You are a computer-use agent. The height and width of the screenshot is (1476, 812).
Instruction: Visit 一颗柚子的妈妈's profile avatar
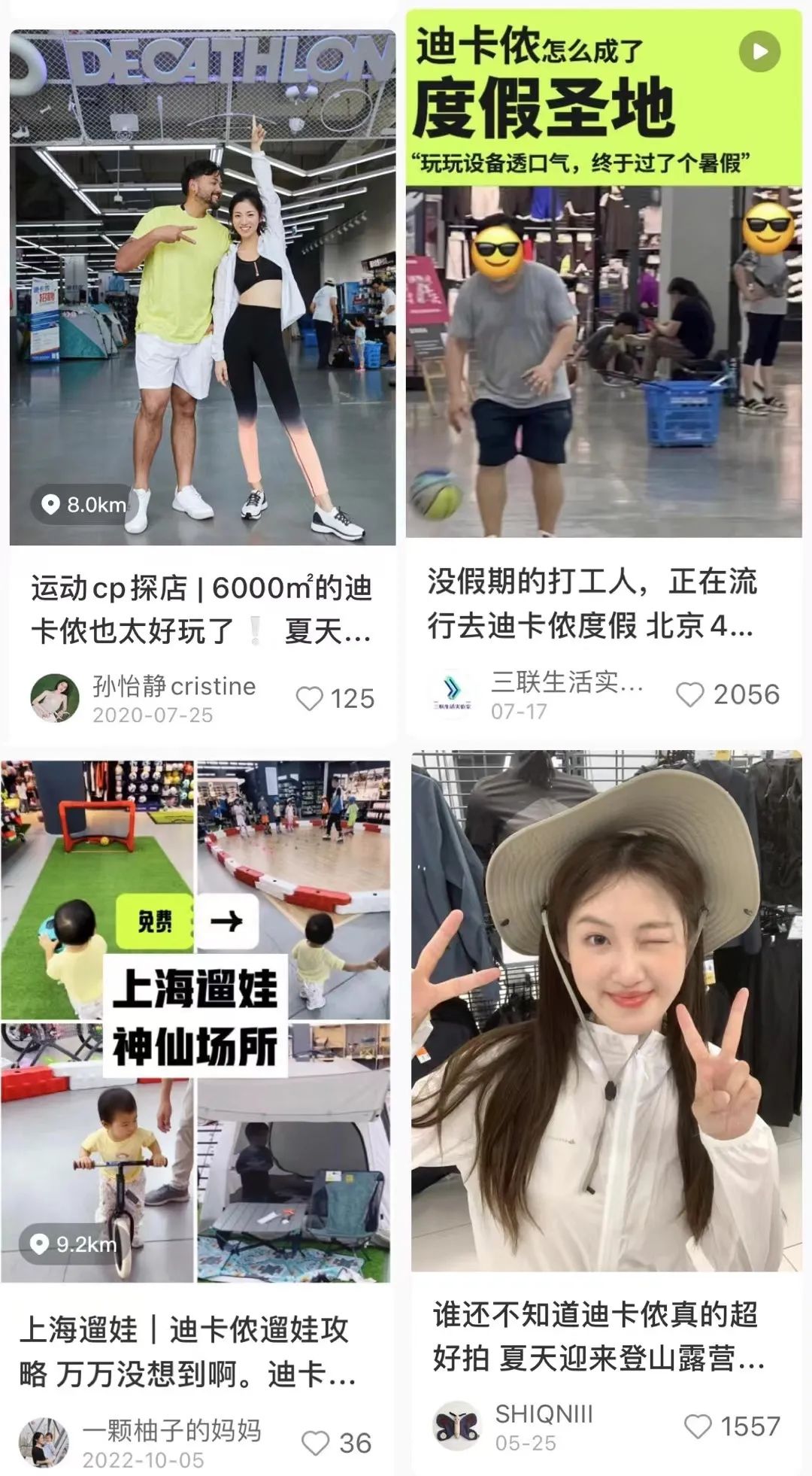pos(44,1442)
